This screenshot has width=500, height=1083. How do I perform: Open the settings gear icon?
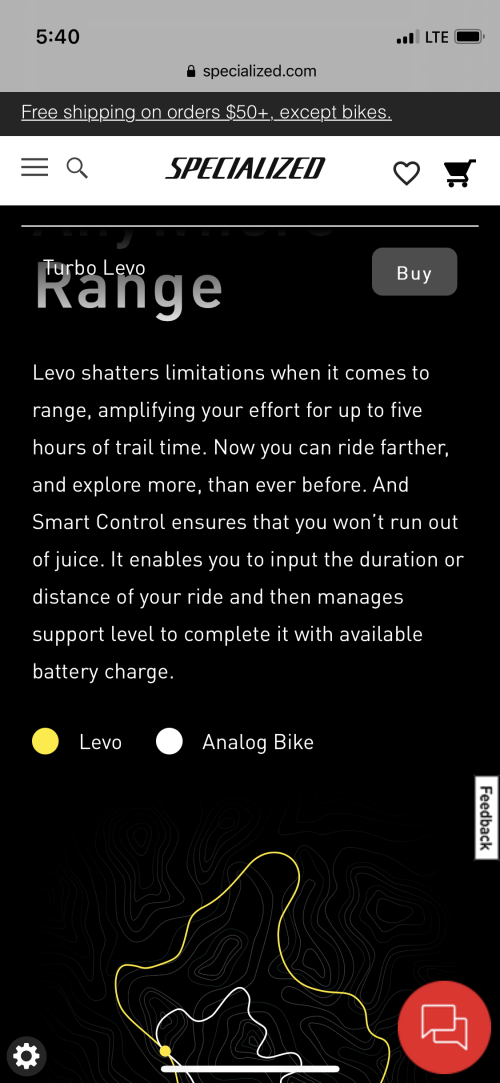(x=26, y=1055)
